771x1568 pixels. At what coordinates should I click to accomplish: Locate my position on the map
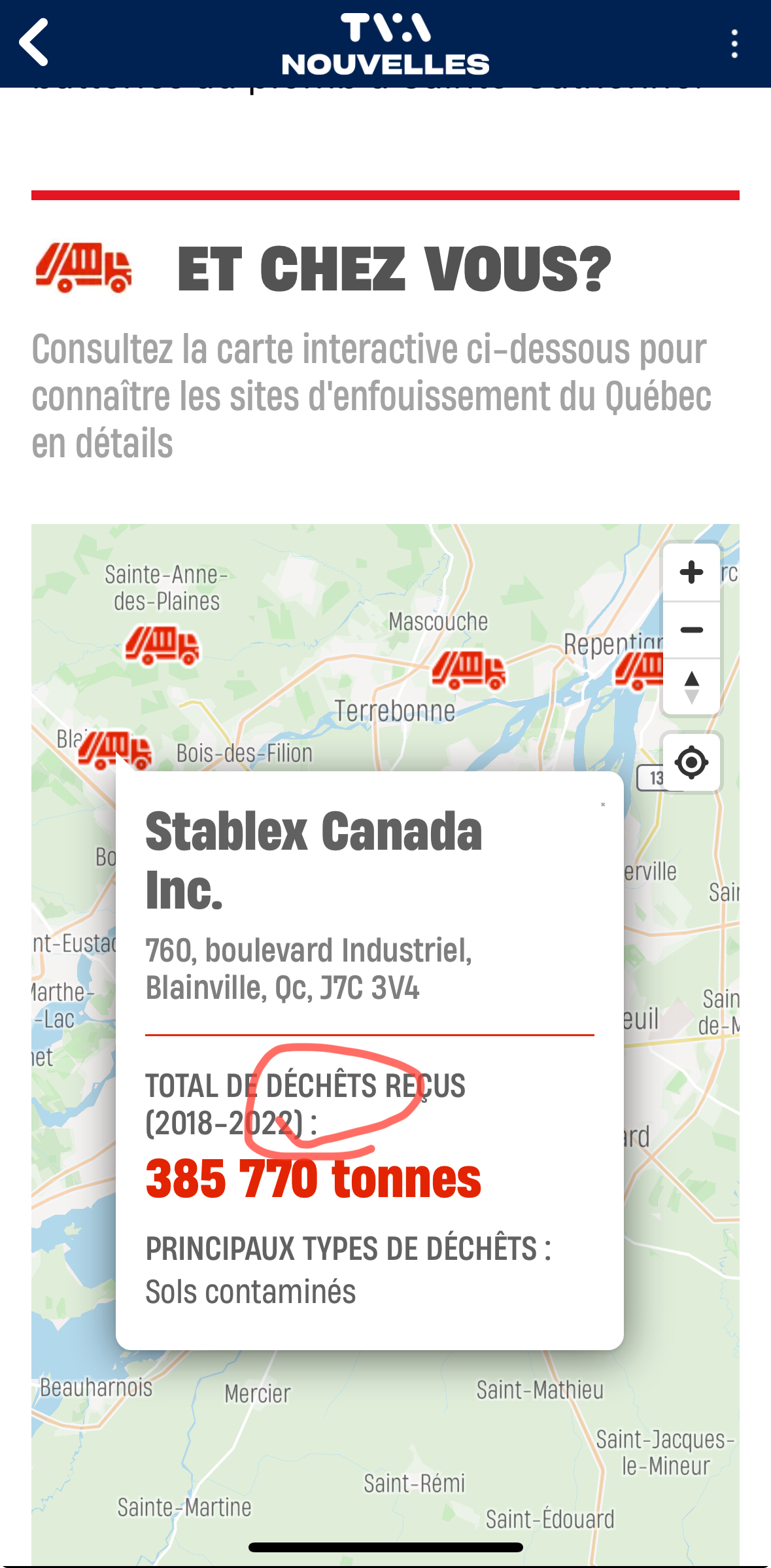pyautogui.click(x=691, y=762)
